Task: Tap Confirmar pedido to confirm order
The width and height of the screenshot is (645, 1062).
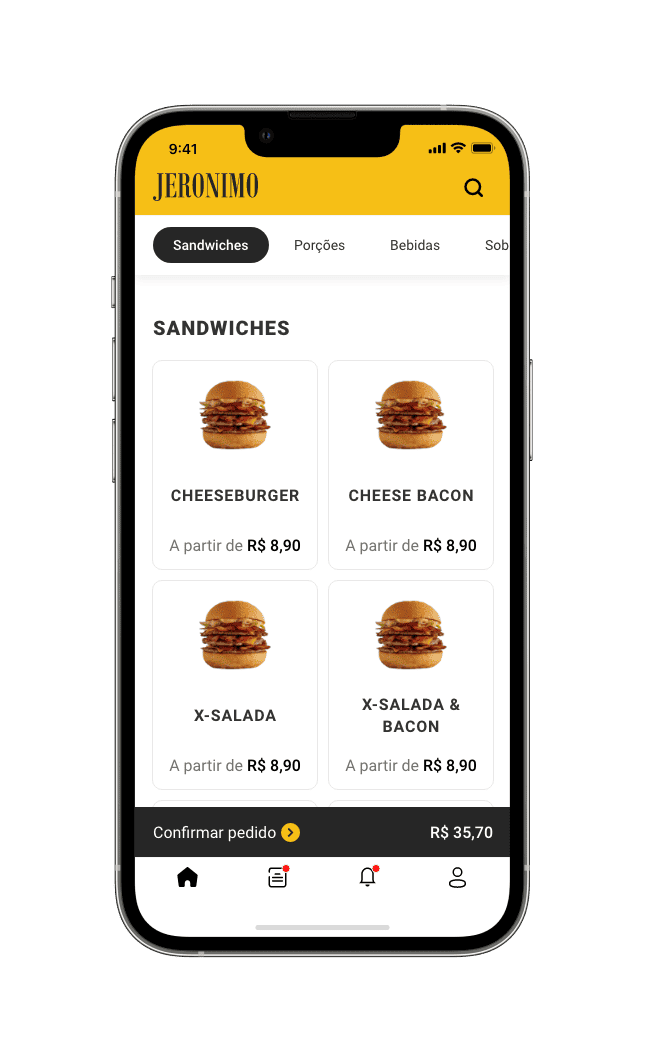Action: pos(227,832)
